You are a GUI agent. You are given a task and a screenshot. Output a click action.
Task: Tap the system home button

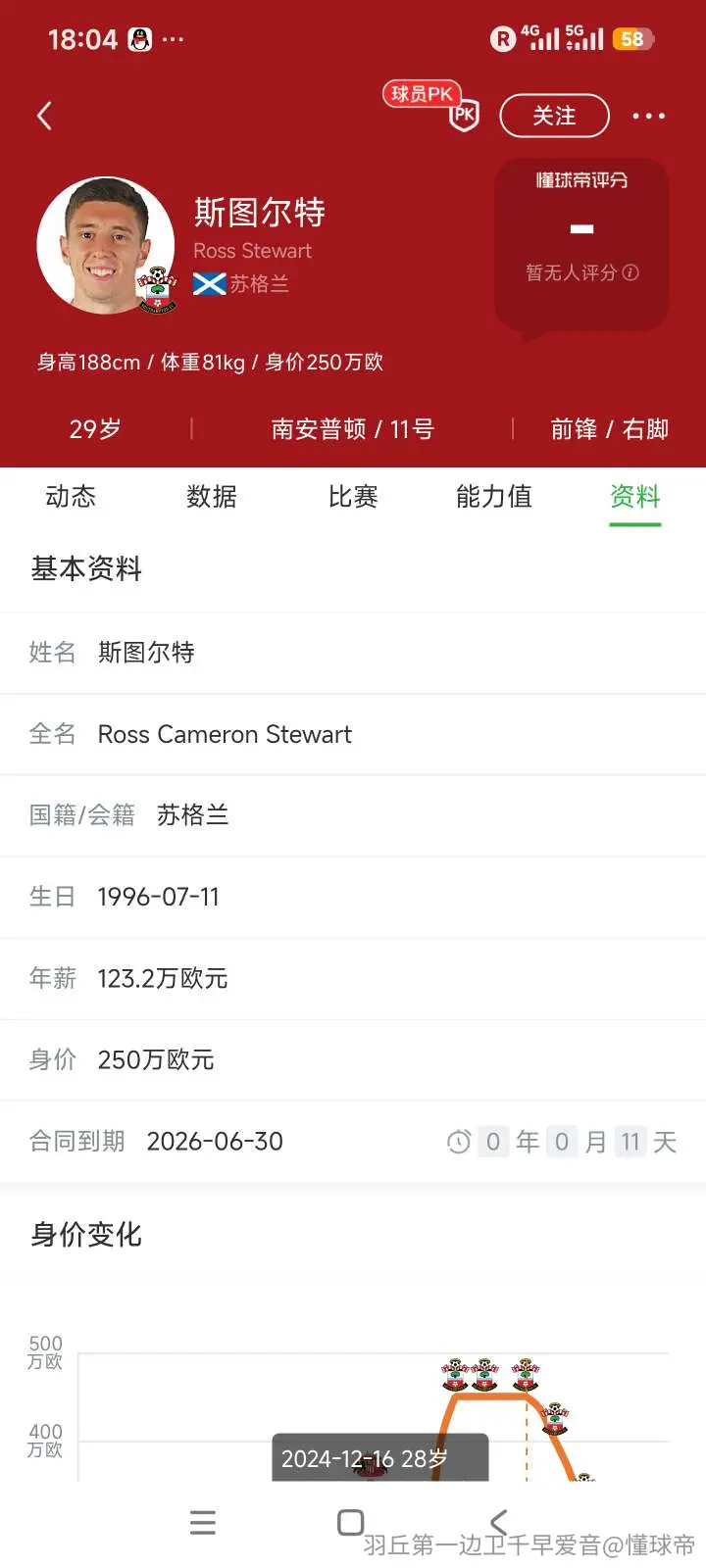tap(351, 1522)
